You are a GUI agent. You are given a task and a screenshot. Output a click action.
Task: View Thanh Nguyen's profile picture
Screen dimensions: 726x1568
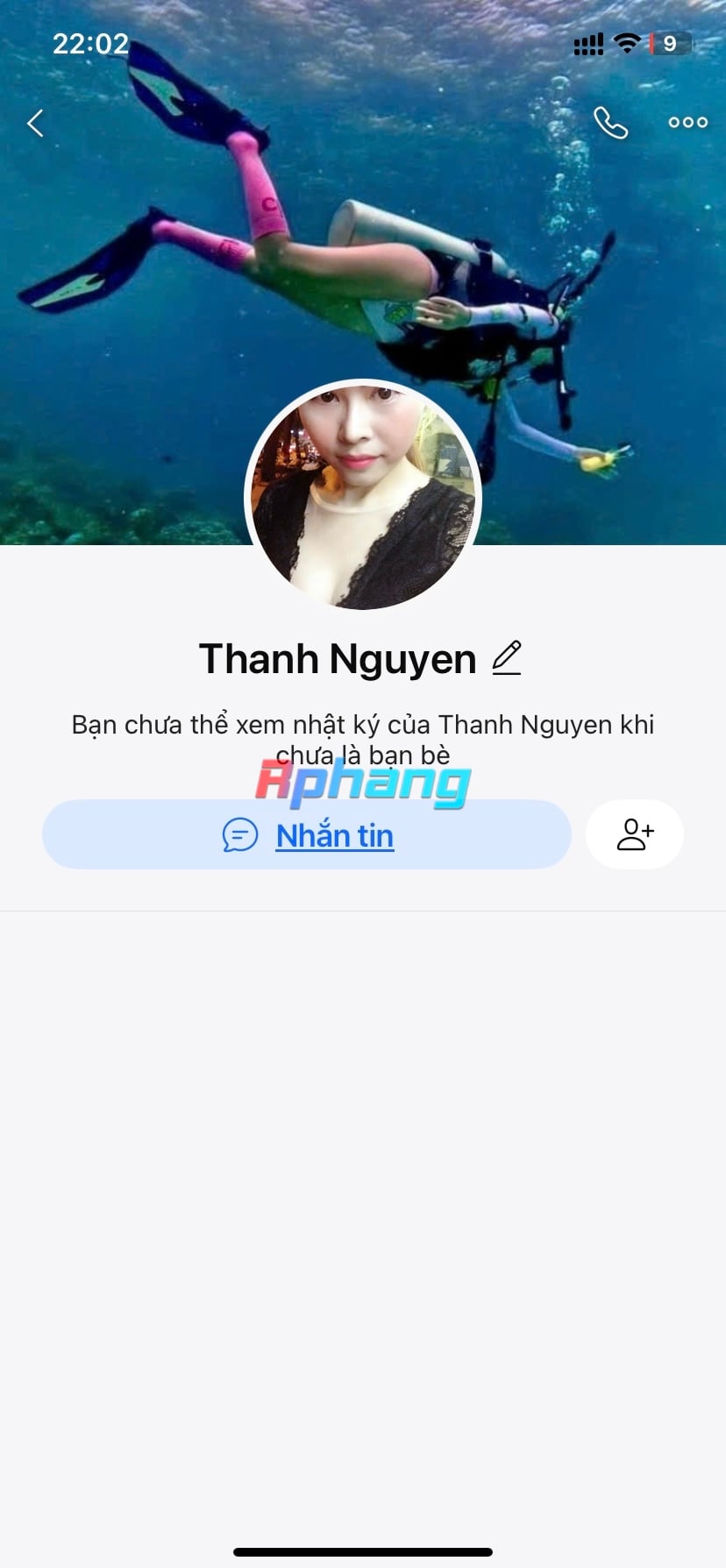click(x=363, y=496)
